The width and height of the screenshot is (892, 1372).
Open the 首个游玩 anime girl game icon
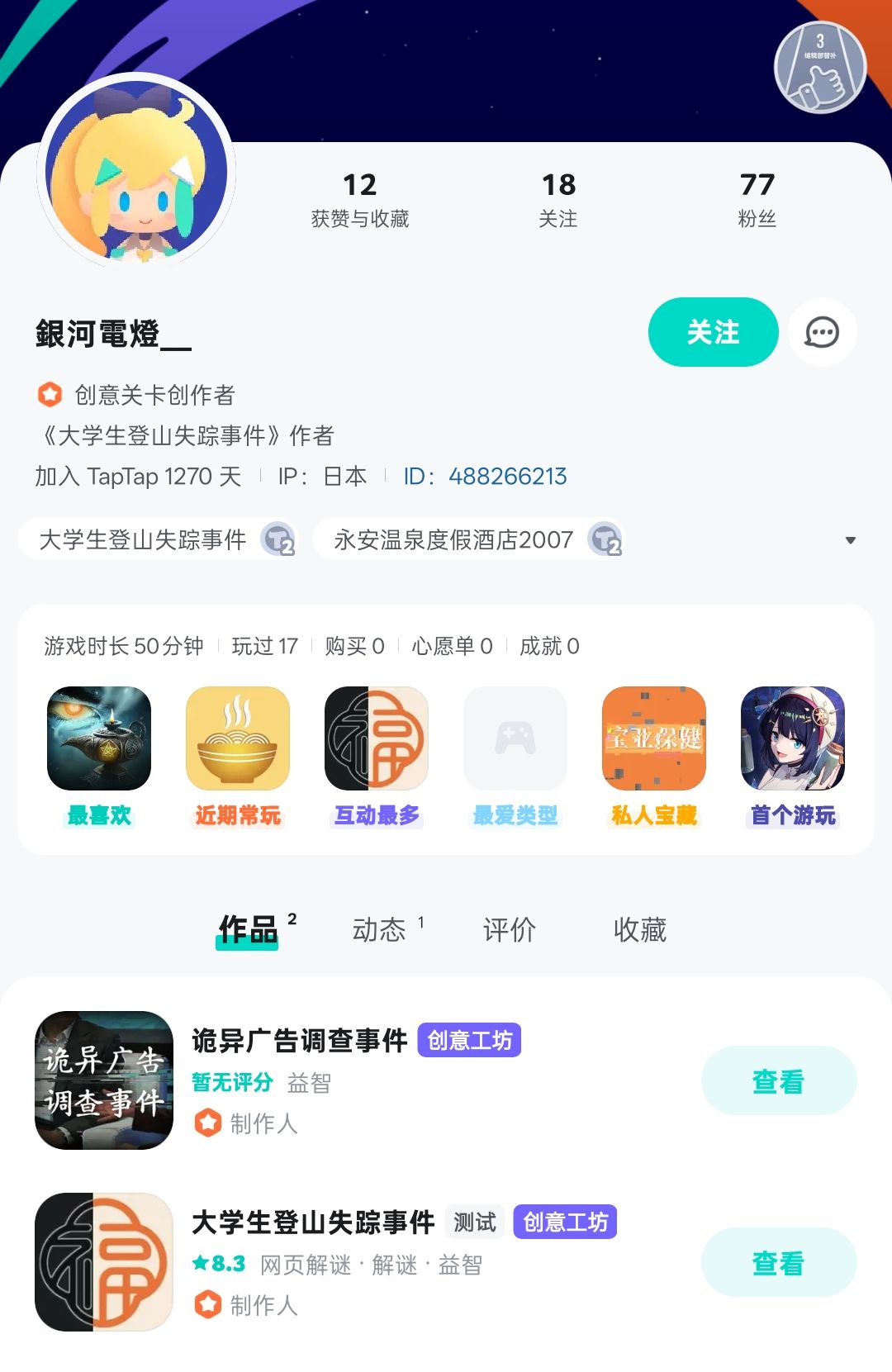click(793, 739)
